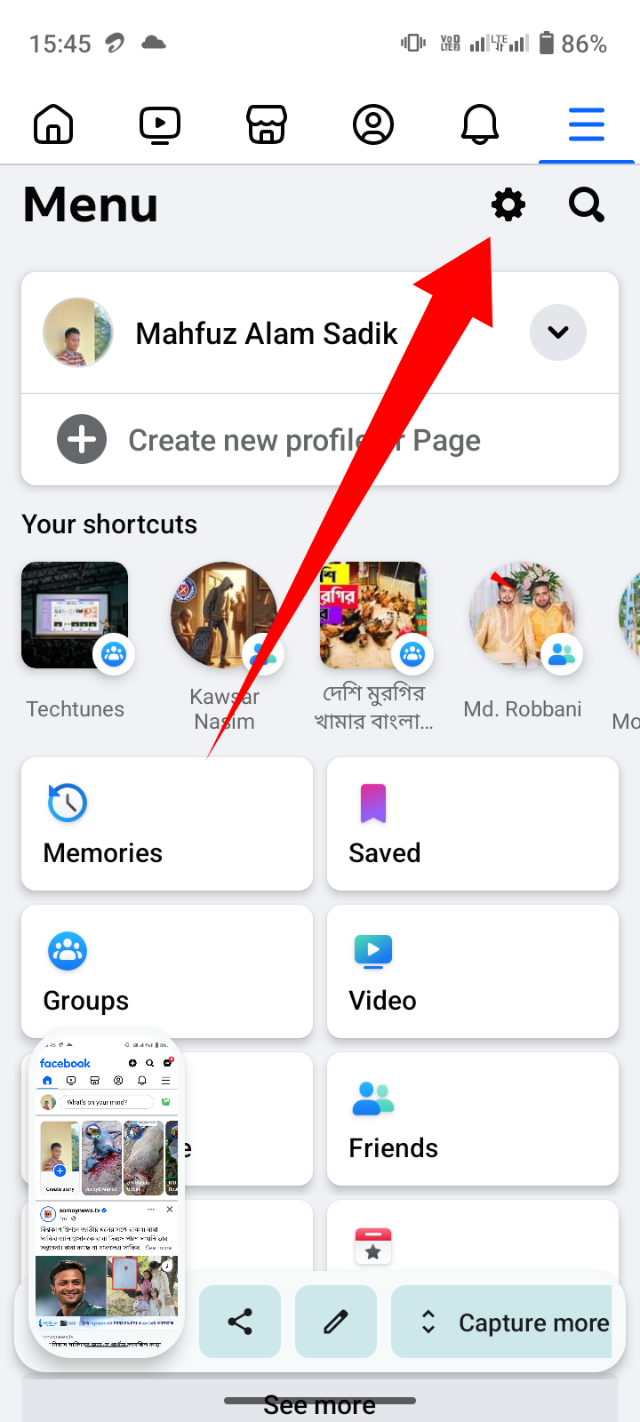640x1422 pixels.
Task: Open the Video card in the shortcuts grid
Action: click(472, 971)
